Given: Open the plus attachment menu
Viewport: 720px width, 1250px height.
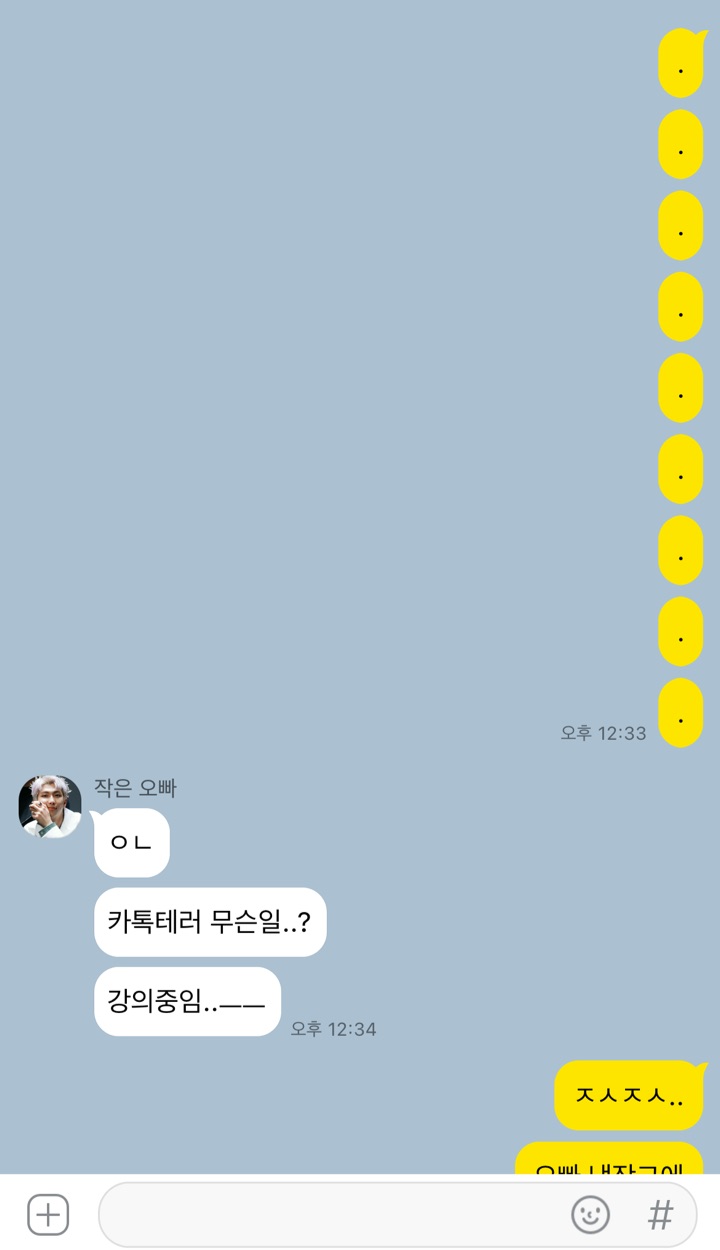Looking at the screenshot, I should pyautogui.click(x=47, y=1215).
